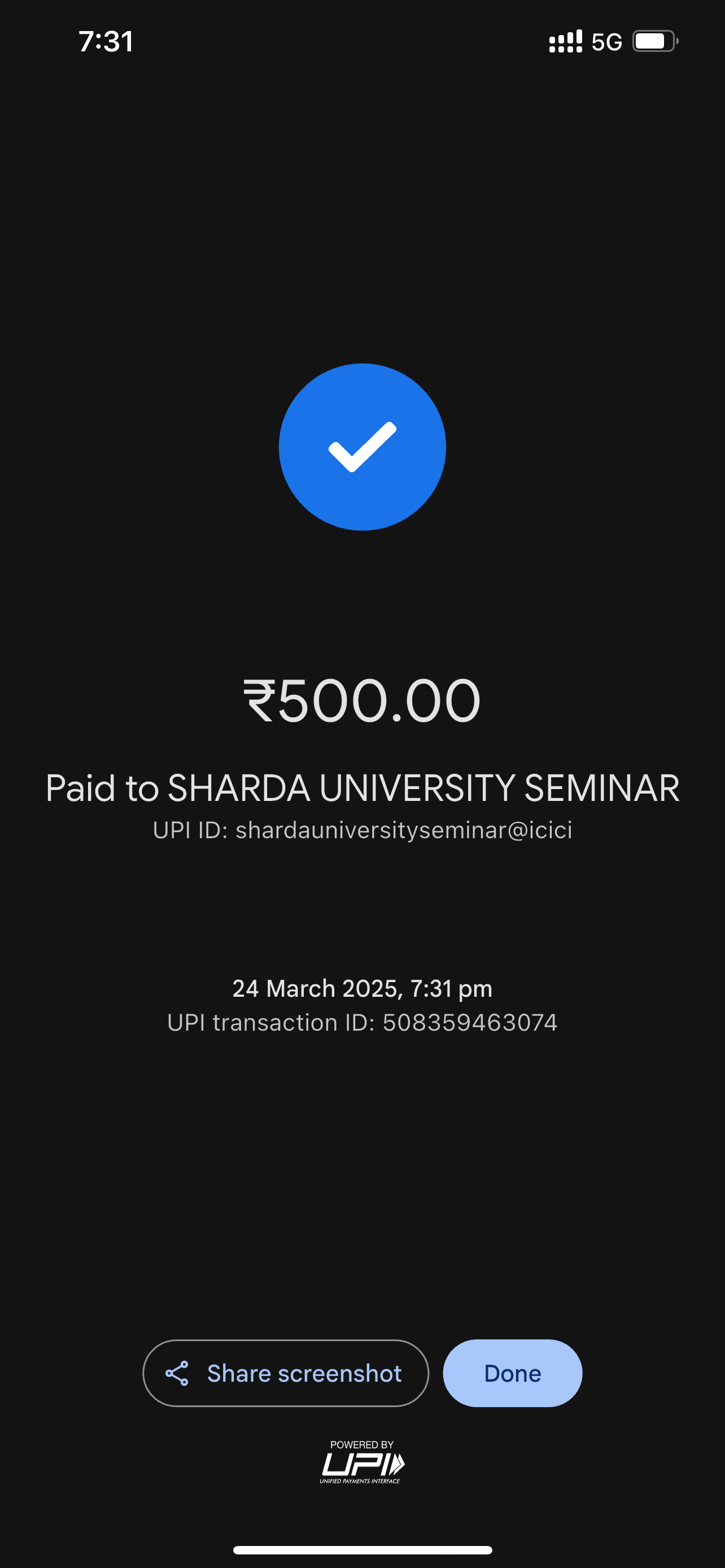Tap the Share screenshot button
Image resolution: width=725 pixels, height=1568 pixels.
pyautogui.click(x=286, y=1373)
